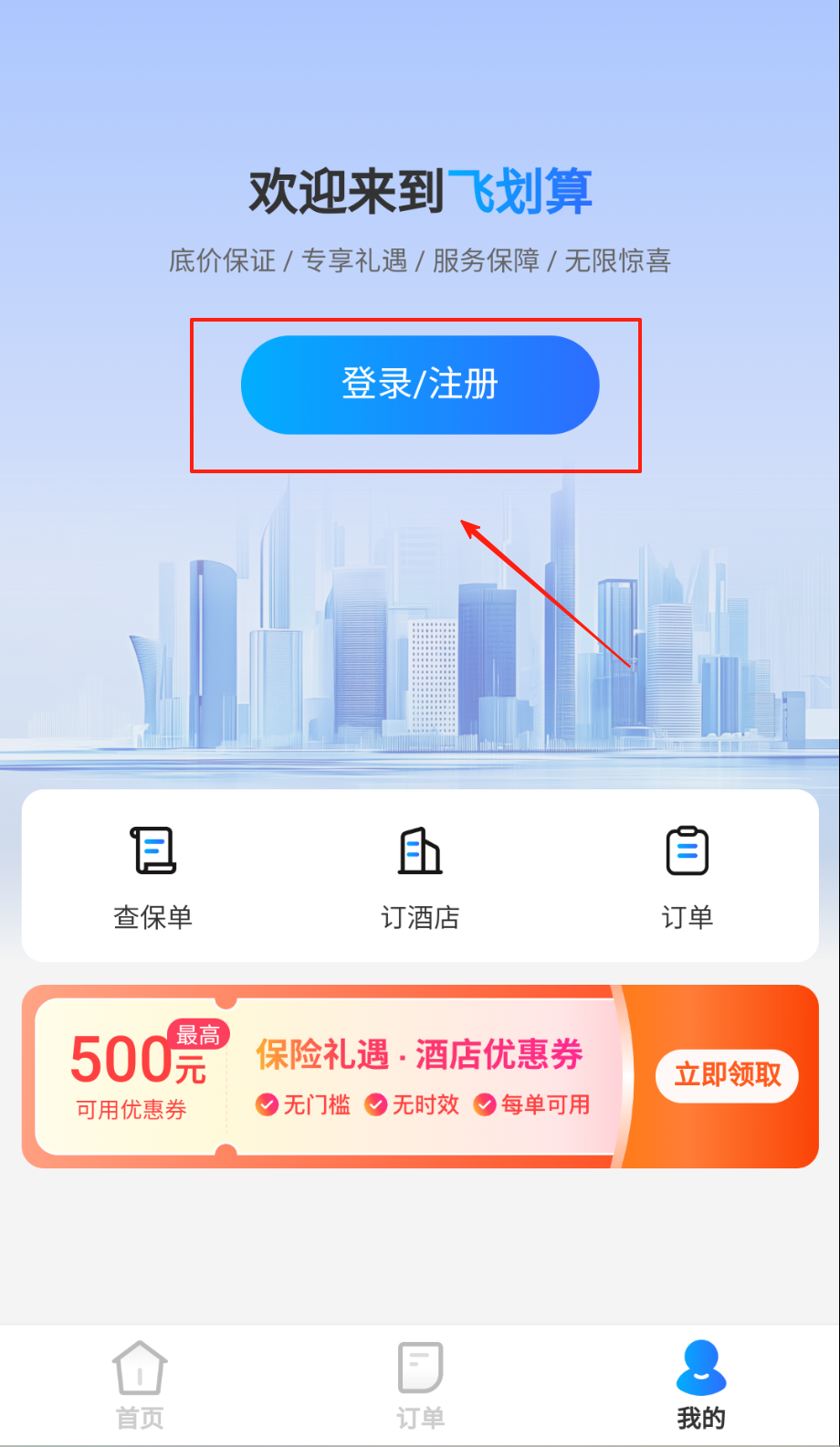
Task: Claim coupon via 立即领取 button
Action: [x=727, y=1075]
